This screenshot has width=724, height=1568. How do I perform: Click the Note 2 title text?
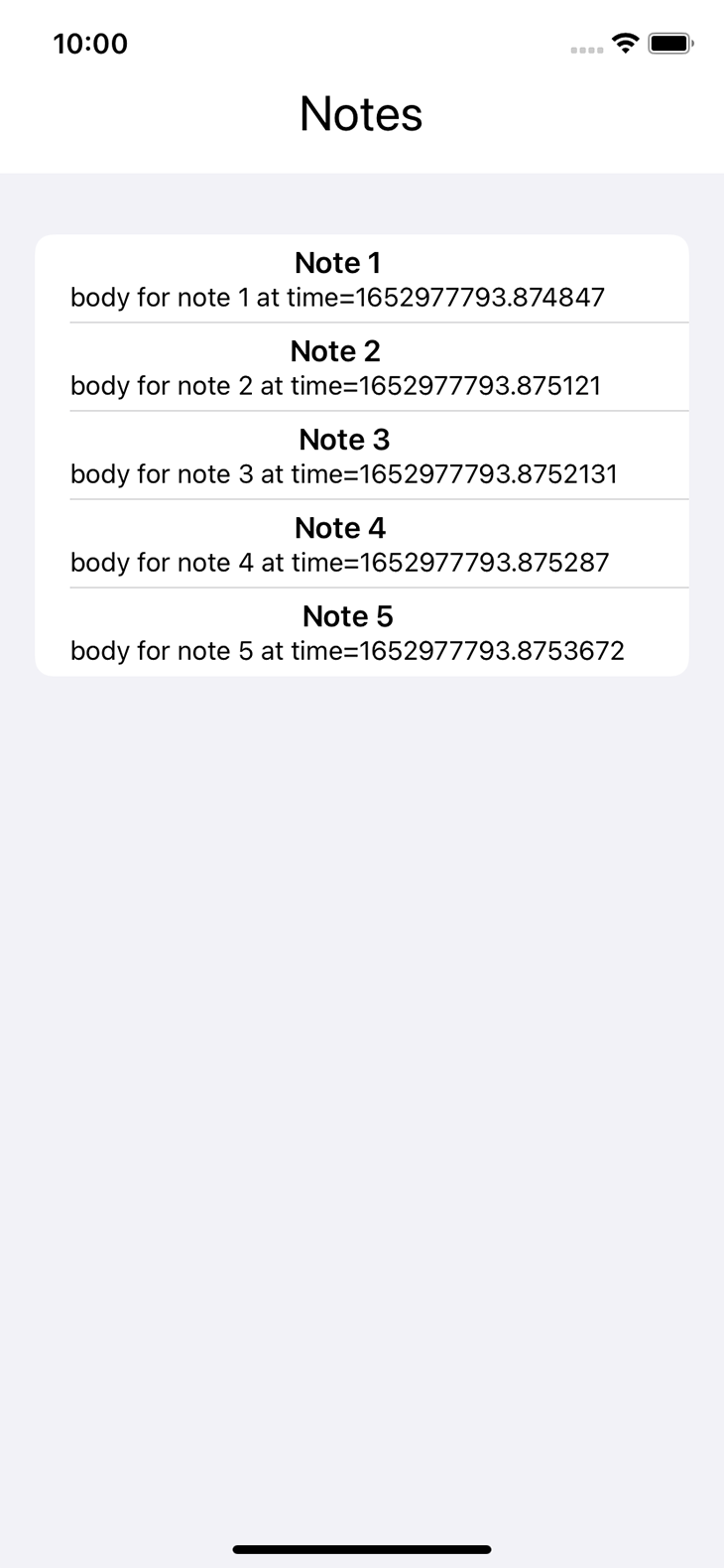336,350
